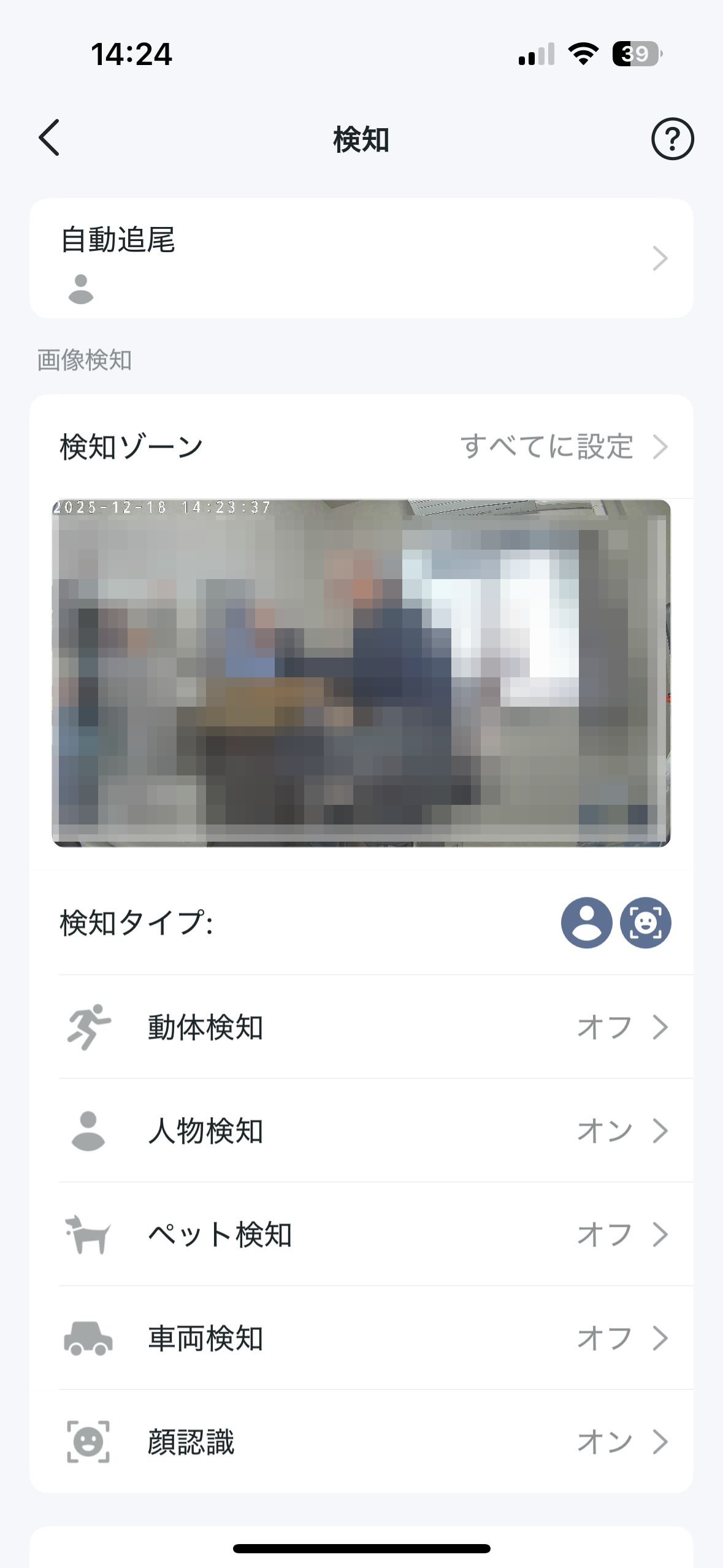Tap the camera preview image
723x1568 pixels.
(x=361, y=673)
